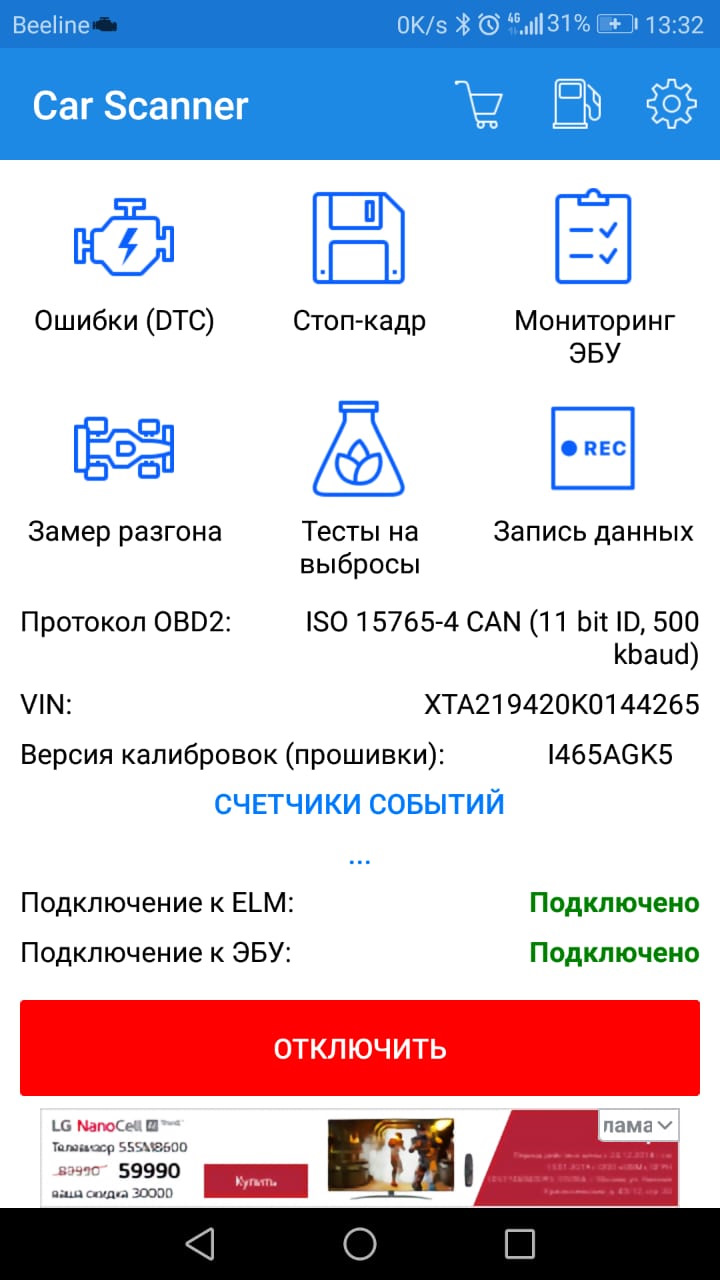Expand the three-dots more info
The width and height of the screenshot is (720, 1280).
point(359,858)
